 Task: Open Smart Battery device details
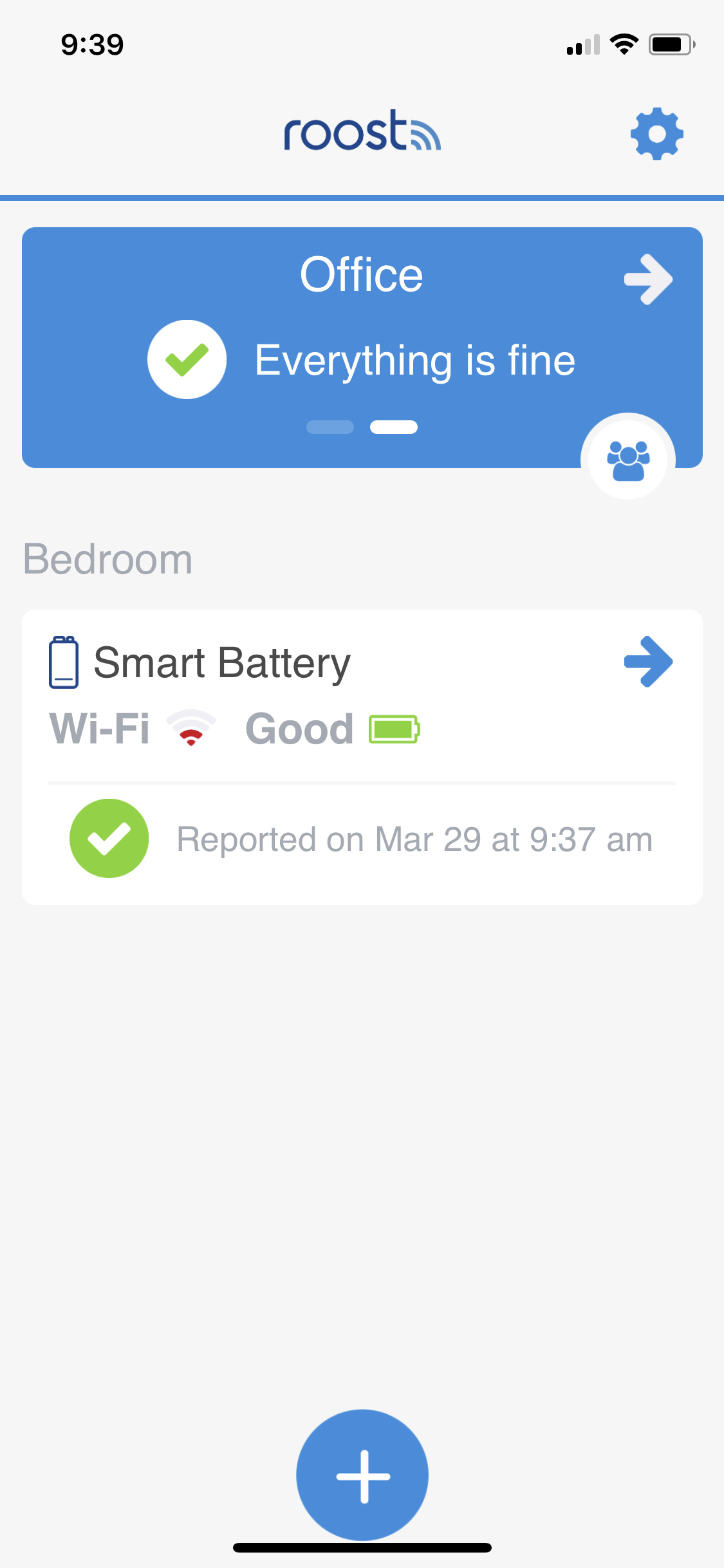pyautogui.click(x=648, y=662)
